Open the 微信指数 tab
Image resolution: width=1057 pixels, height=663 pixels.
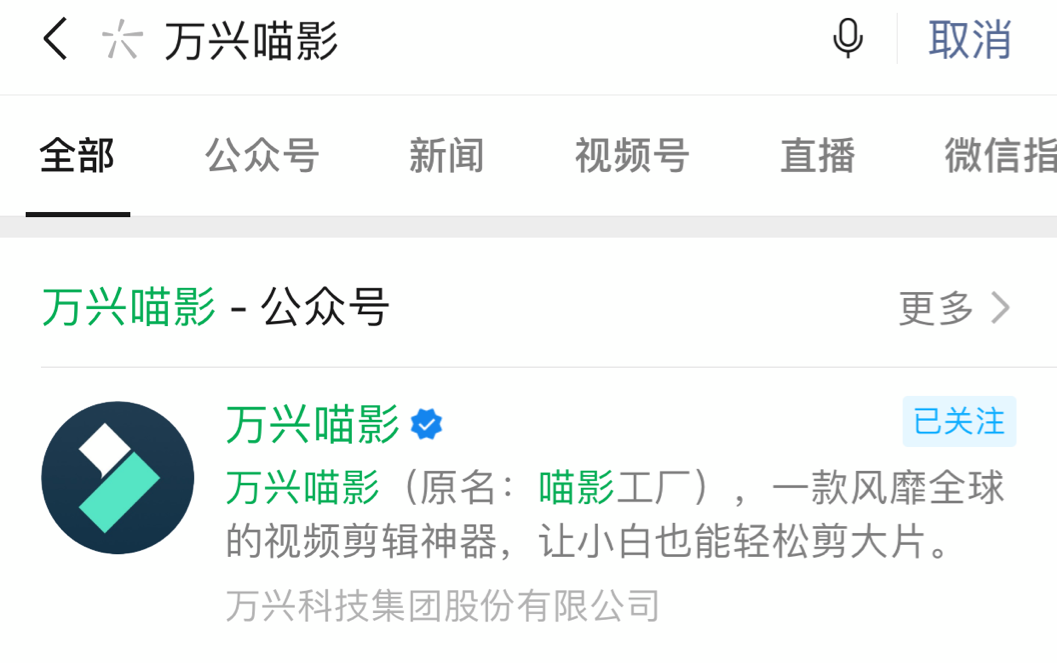[1000, 157]
